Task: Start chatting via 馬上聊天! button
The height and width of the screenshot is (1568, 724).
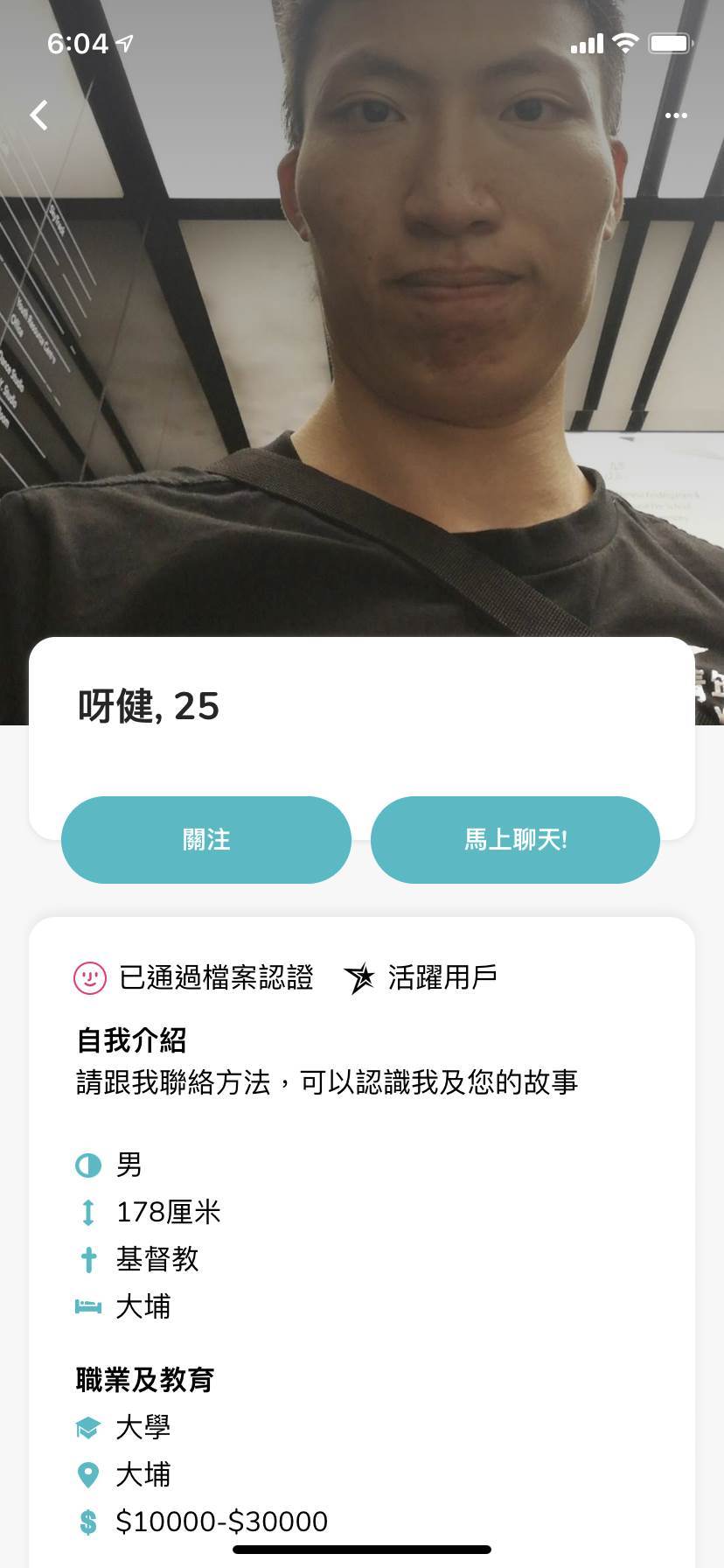Action: tap(515, 840)
